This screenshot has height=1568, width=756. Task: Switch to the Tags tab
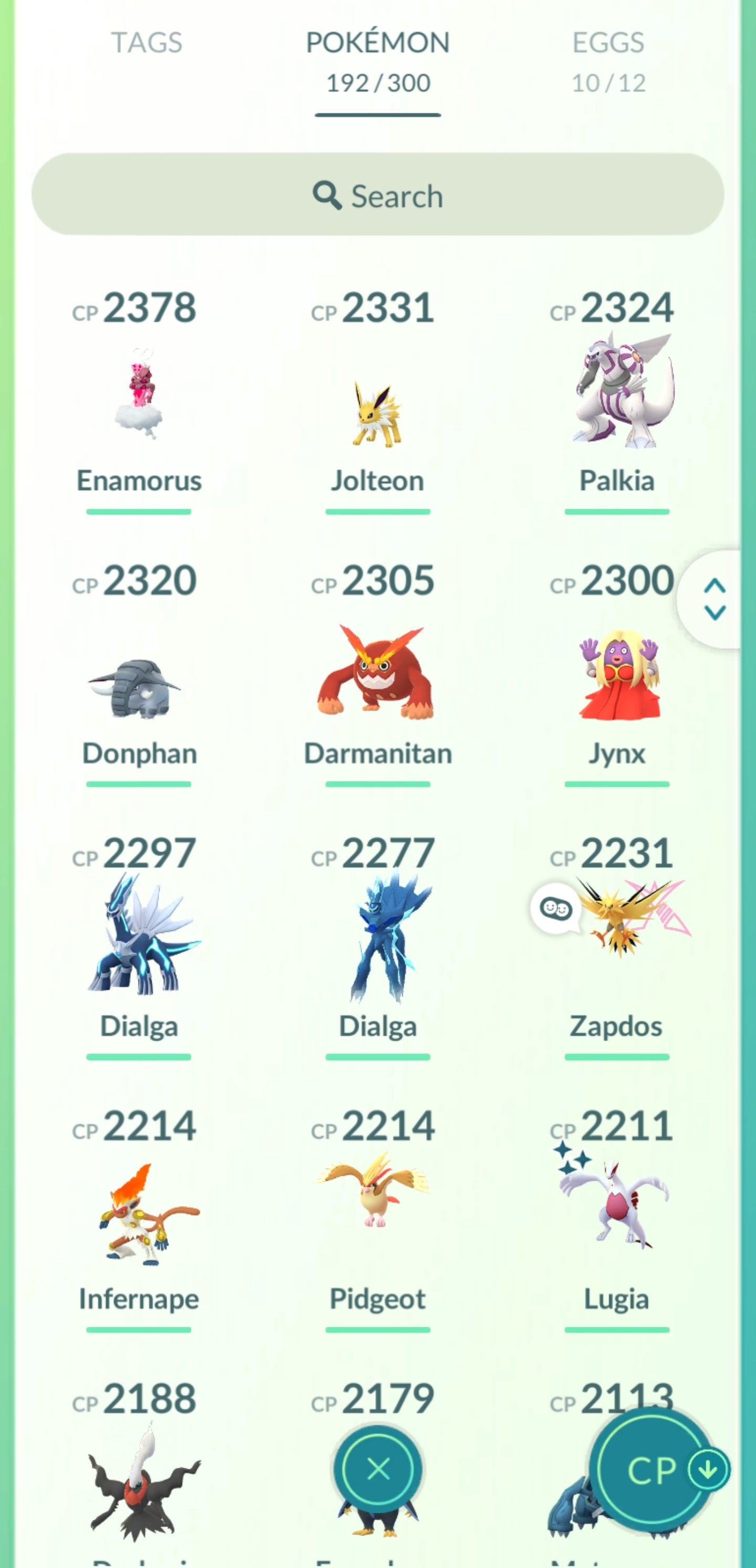(x=146, y=43)
